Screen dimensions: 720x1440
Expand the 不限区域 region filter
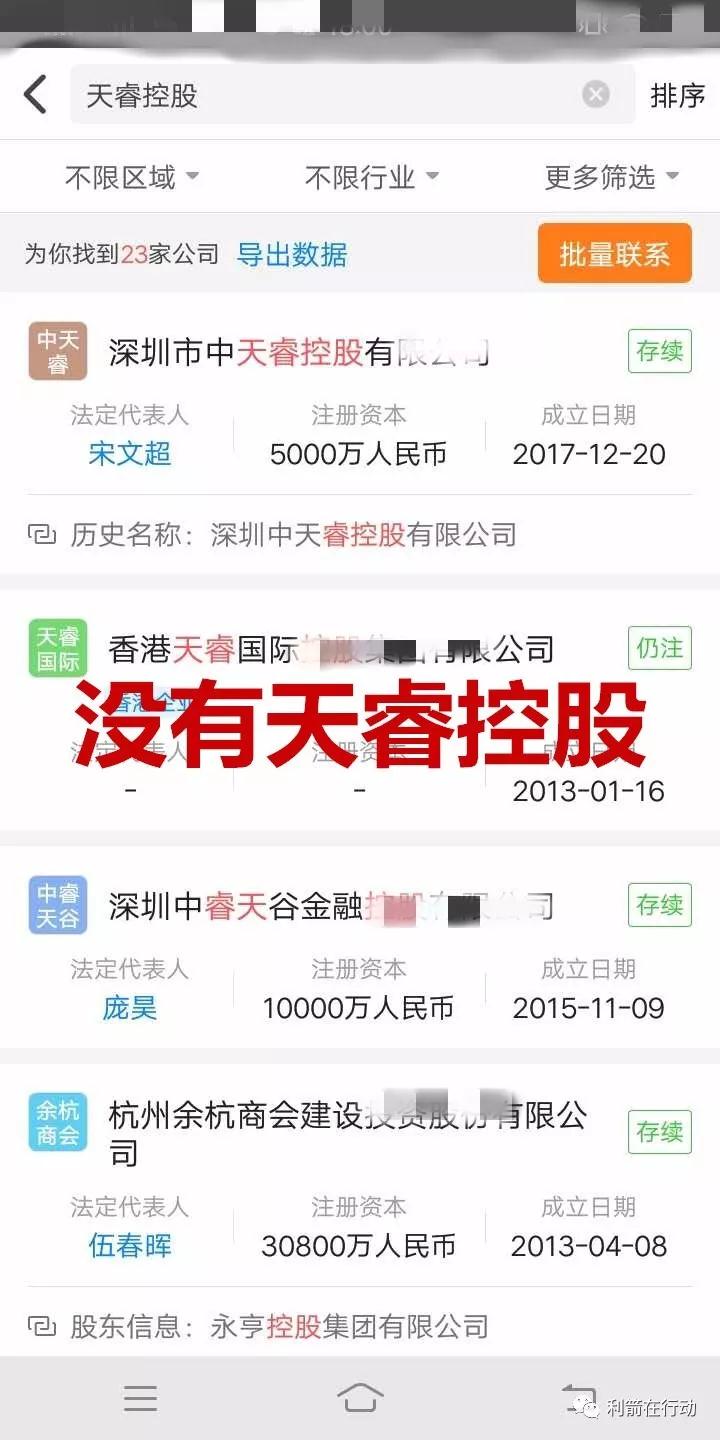(131, 178)
